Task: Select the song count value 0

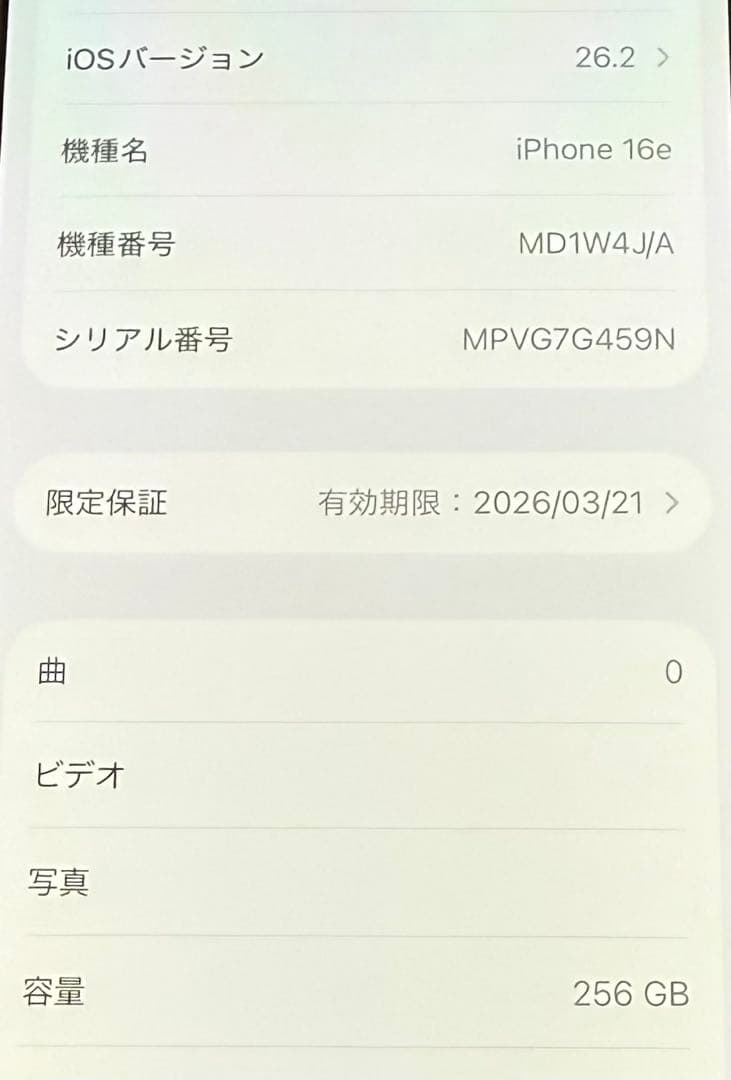Action: click(674, 672)
